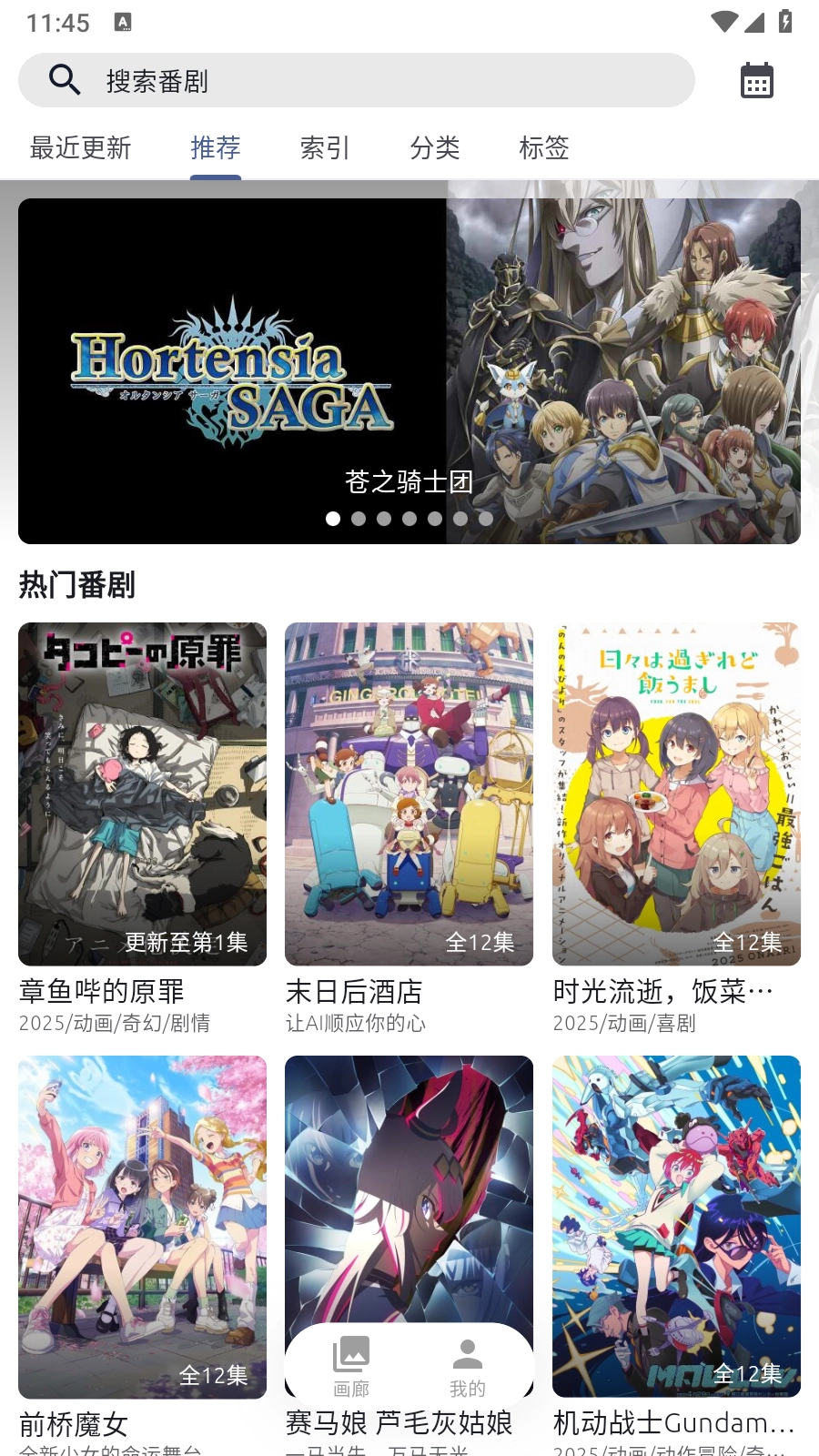The height and width of the screenshot is (1456, 819).
Task: Go to the 我的 navigation item
Action: click(467, 1366)
